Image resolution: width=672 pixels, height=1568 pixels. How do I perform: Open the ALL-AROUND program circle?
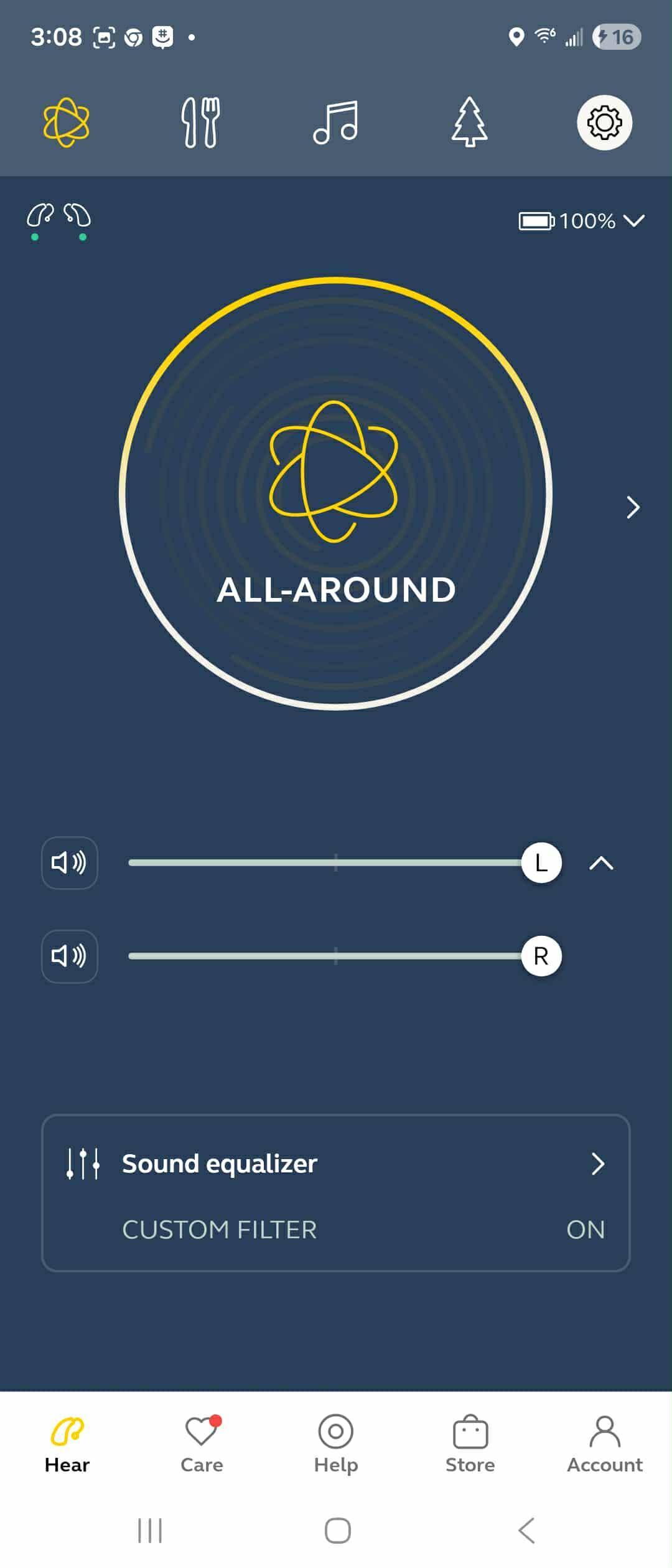335,493
